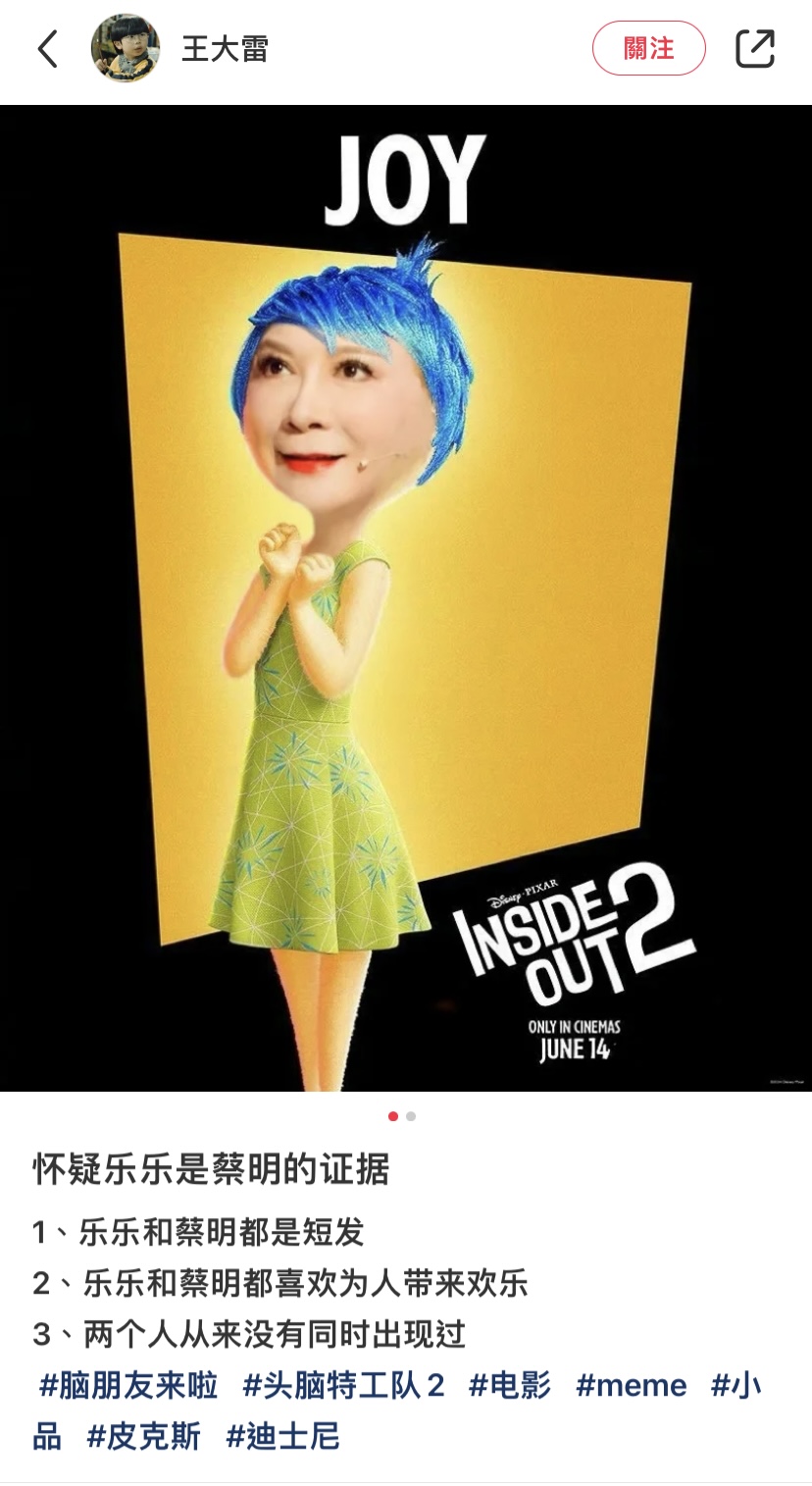The width and height of the screenshot is (812, 1486).
Task: Go back using the top-left arrow
Action: tap(47, 48)
